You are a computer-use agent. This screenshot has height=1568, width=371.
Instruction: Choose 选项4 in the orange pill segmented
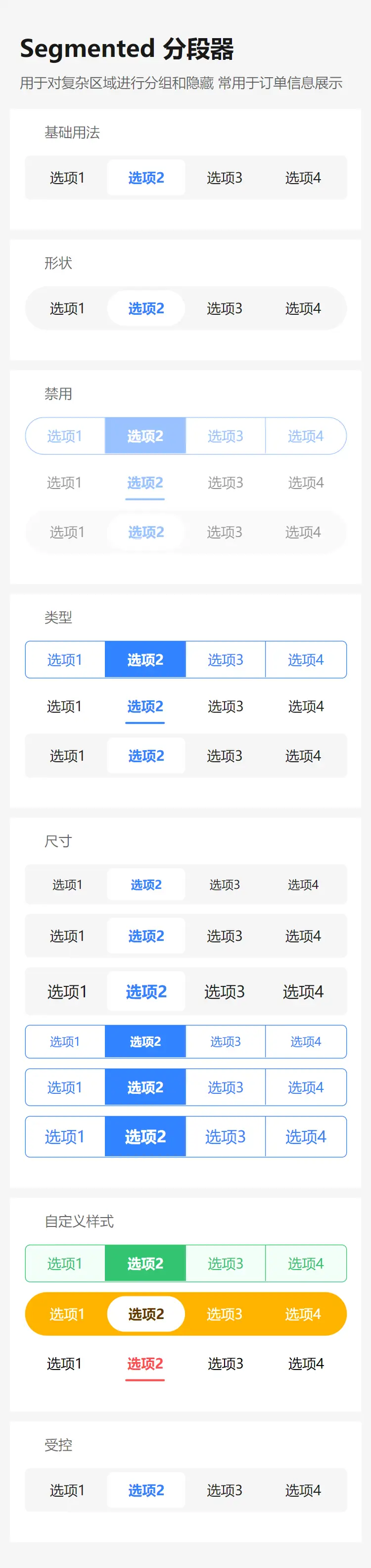pyautogui.click(x=303, y=1314)
